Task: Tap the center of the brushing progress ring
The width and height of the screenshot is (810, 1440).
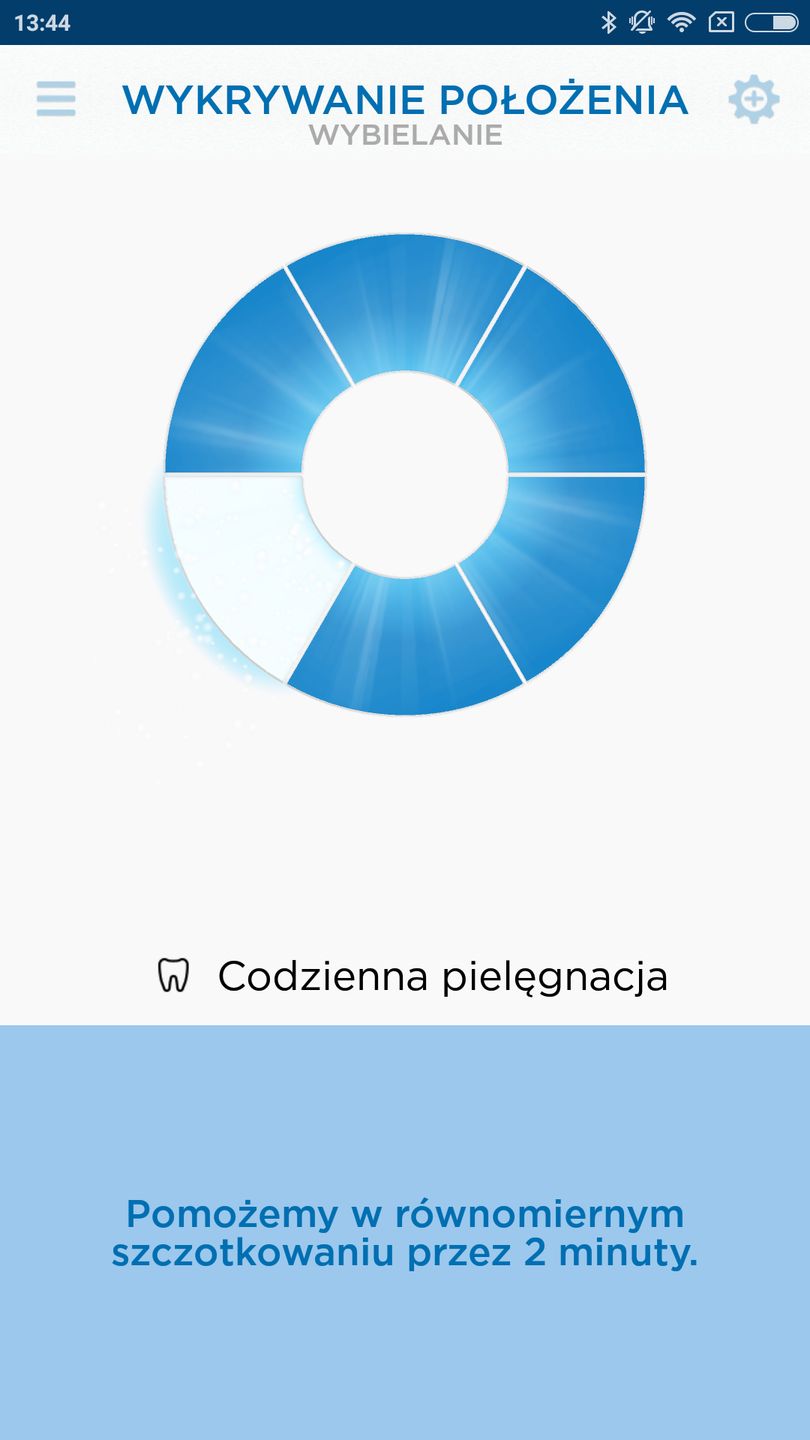Action: (405, 472)
